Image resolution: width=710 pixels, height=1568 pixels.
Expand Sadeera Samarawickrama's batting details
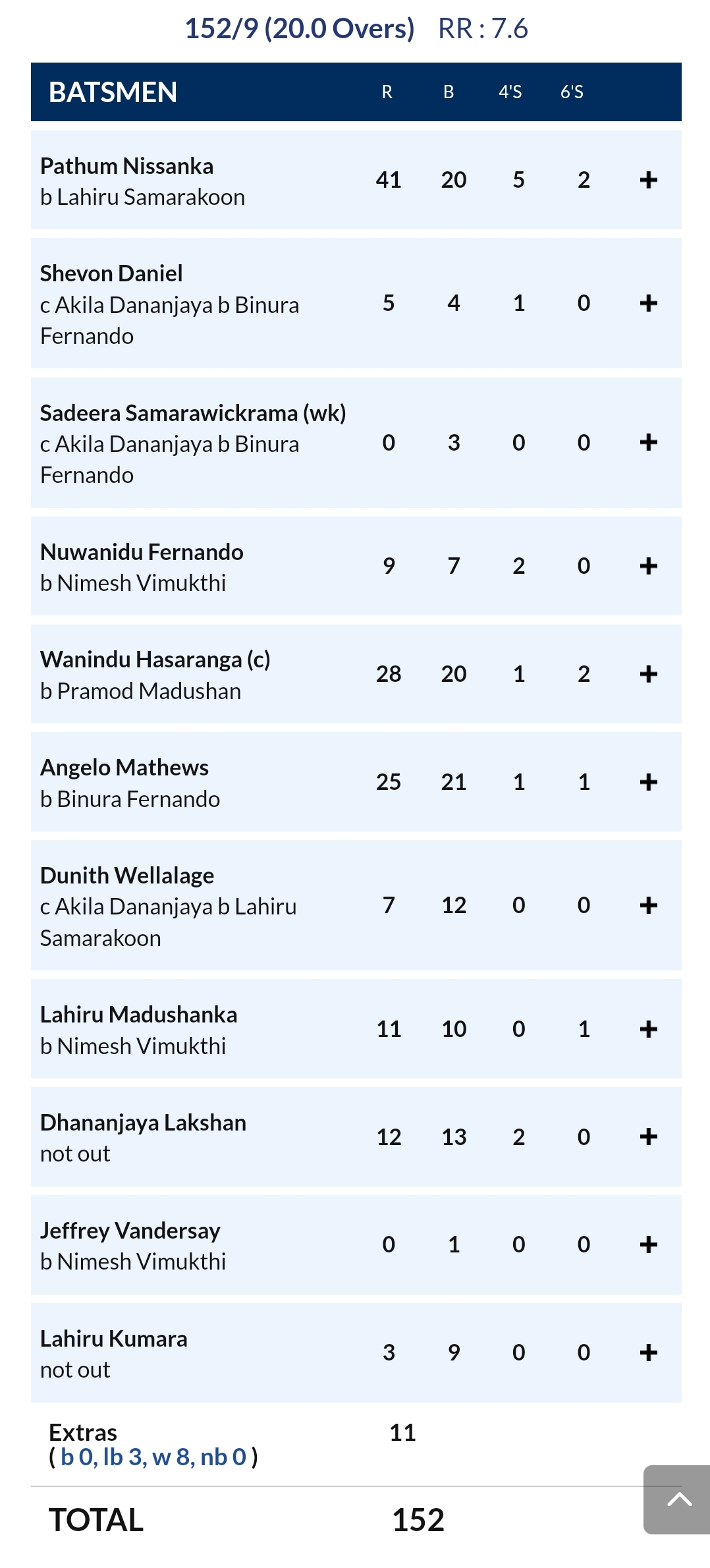(649, 442)
